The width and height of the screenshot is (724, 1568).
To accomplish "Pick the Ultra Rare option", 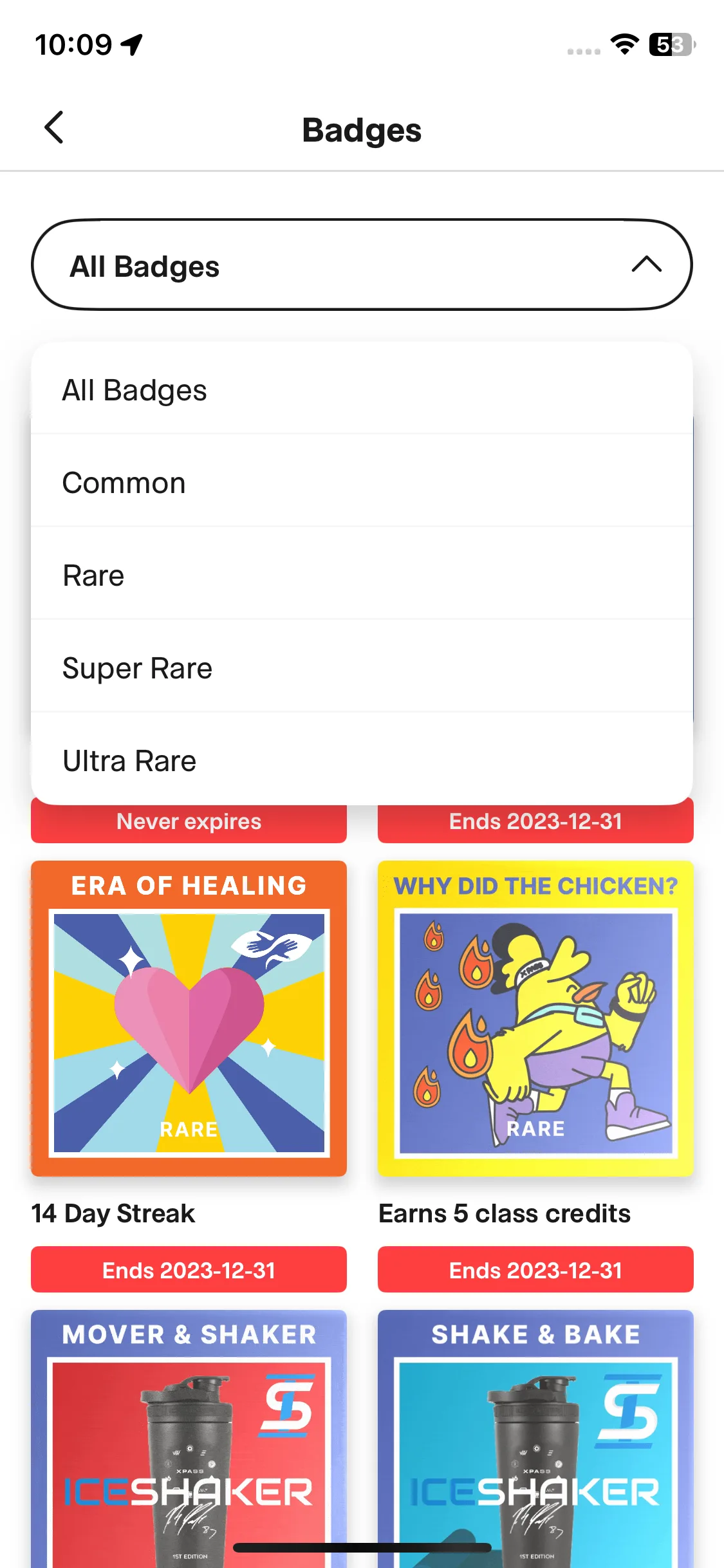I will pyautogui.click(x=362, y=761).
